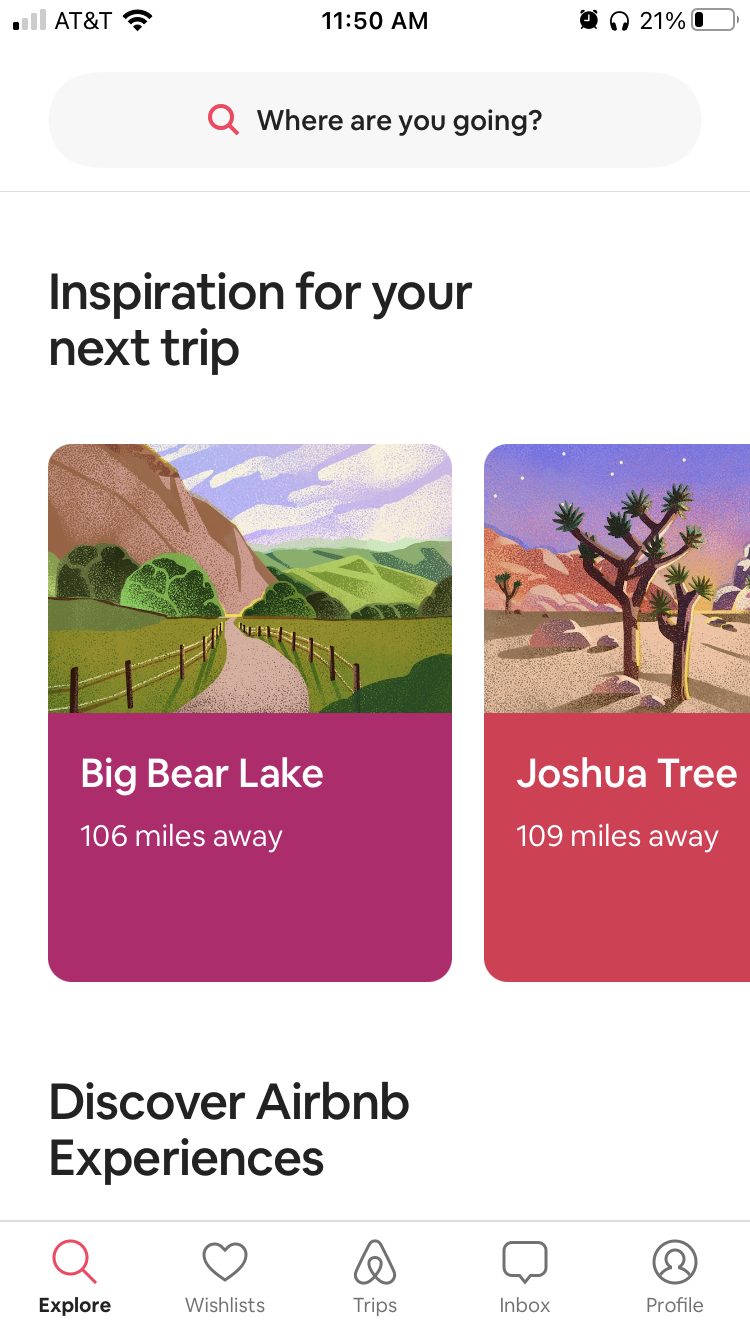Open the Joshua Tree card

[x=617, y=712]
